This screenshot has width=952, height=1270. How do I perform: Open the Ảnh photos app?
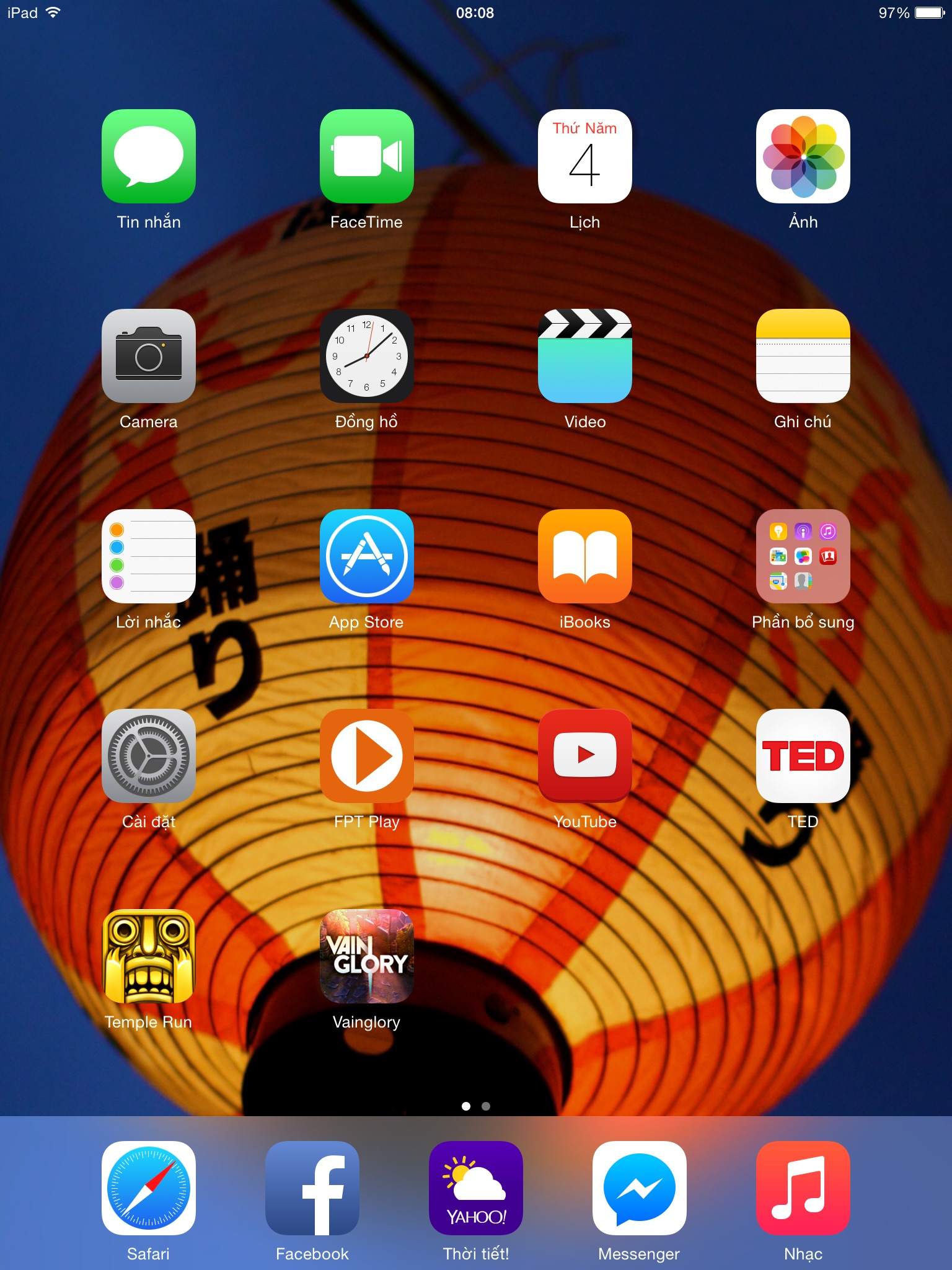(803, 156)
